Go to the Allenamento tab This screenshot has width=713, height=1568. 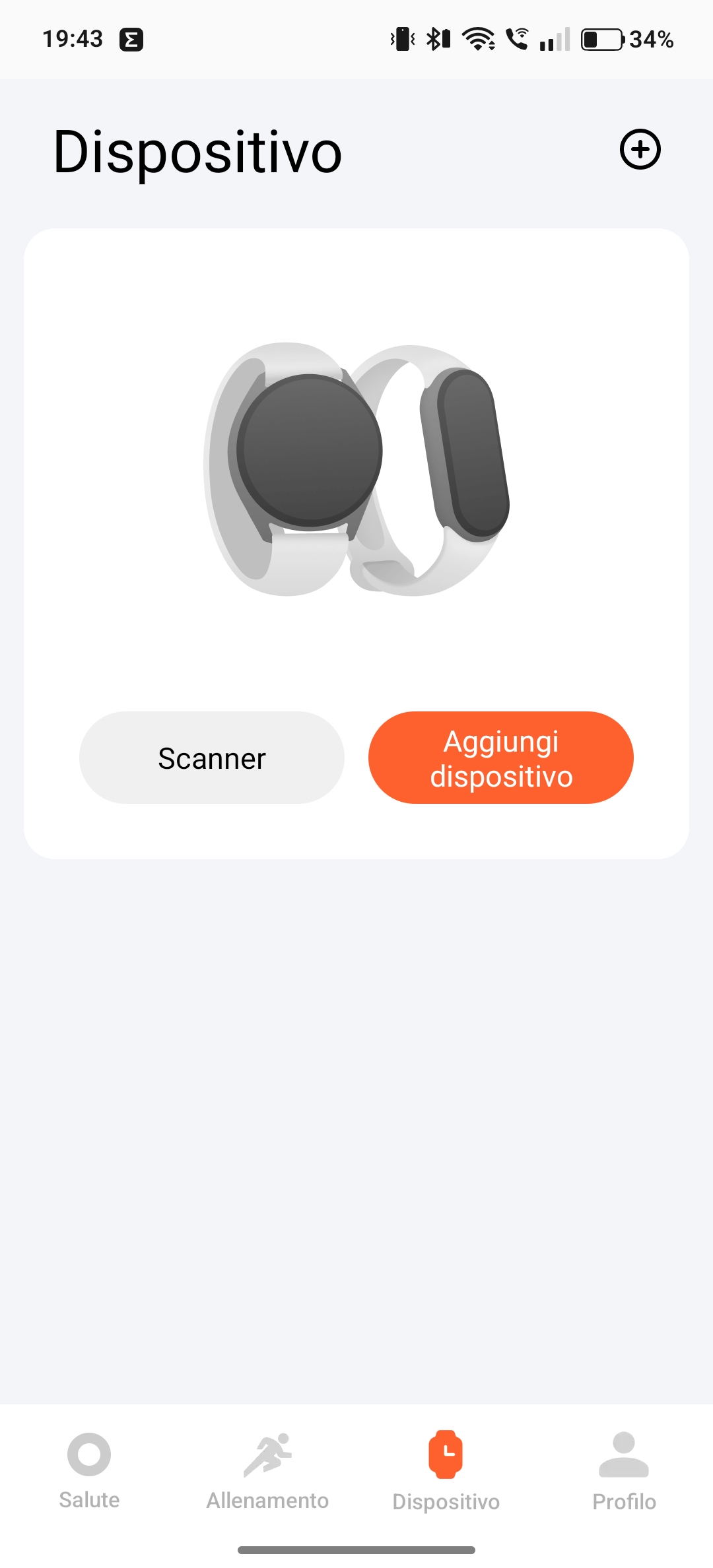pyautogui.click(x=267, y=1471)
